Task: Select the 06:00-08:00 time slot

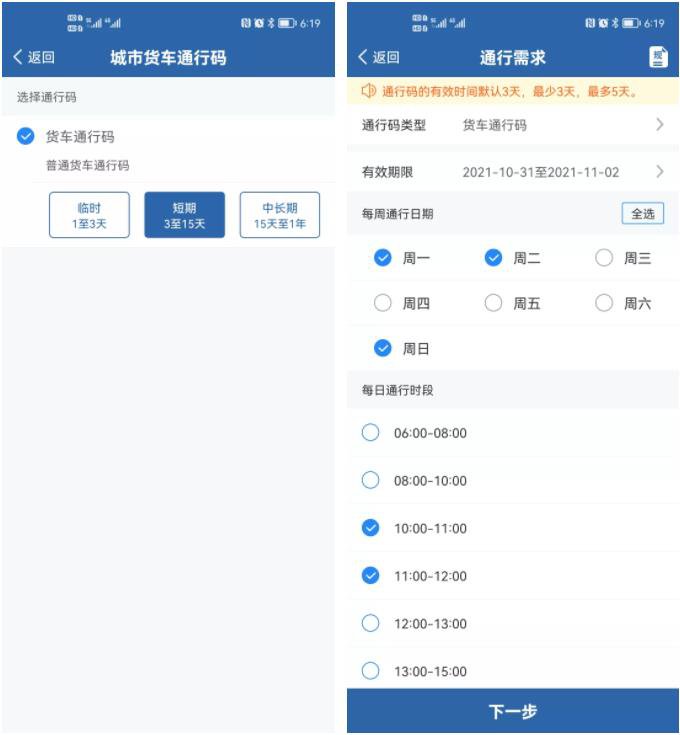Action: coord(371,433)
